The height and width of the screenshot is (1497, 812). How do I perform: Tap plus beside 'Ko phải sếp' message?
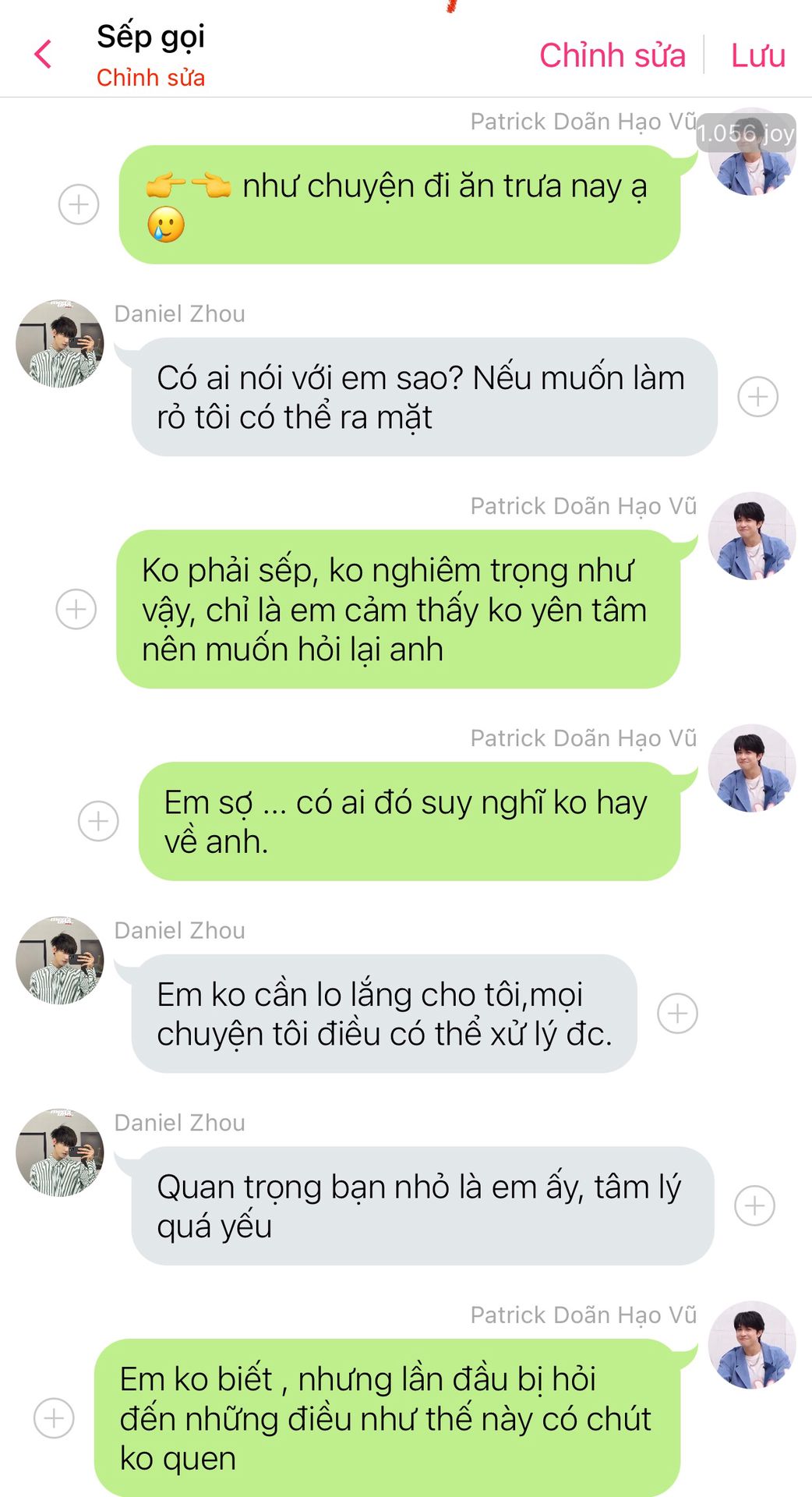76,609
